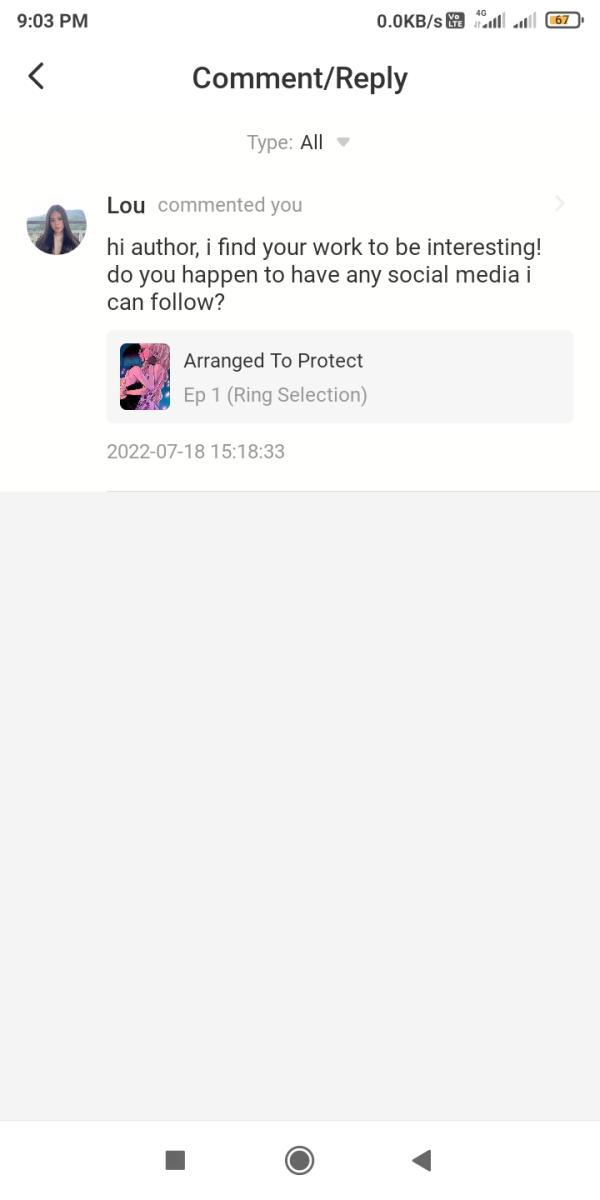Open Lou's comment details chevron
Image resolution: width=600 pixels, height=1200 pixels.
[559, 204]
